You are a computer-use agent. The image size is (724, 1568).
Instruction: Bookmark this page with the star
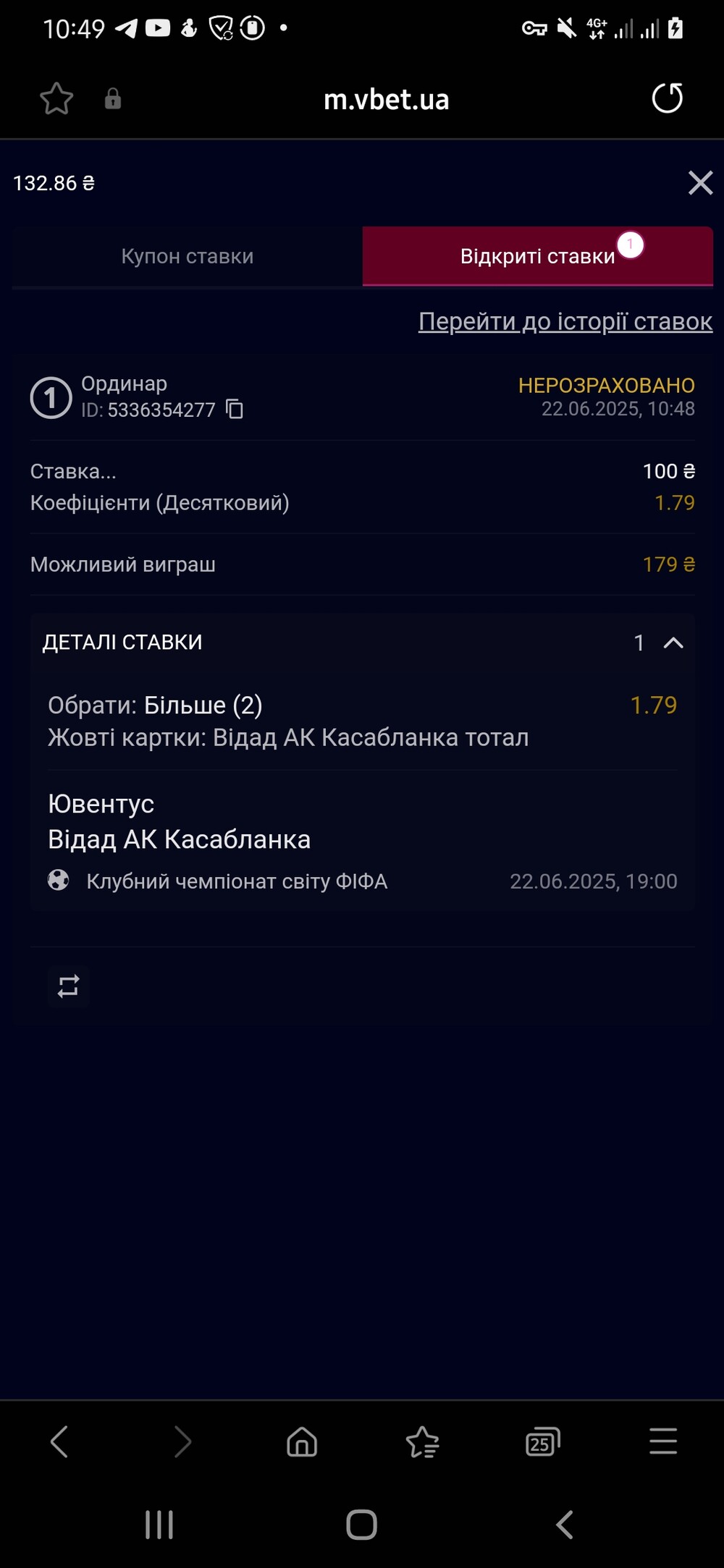[56, 98]
